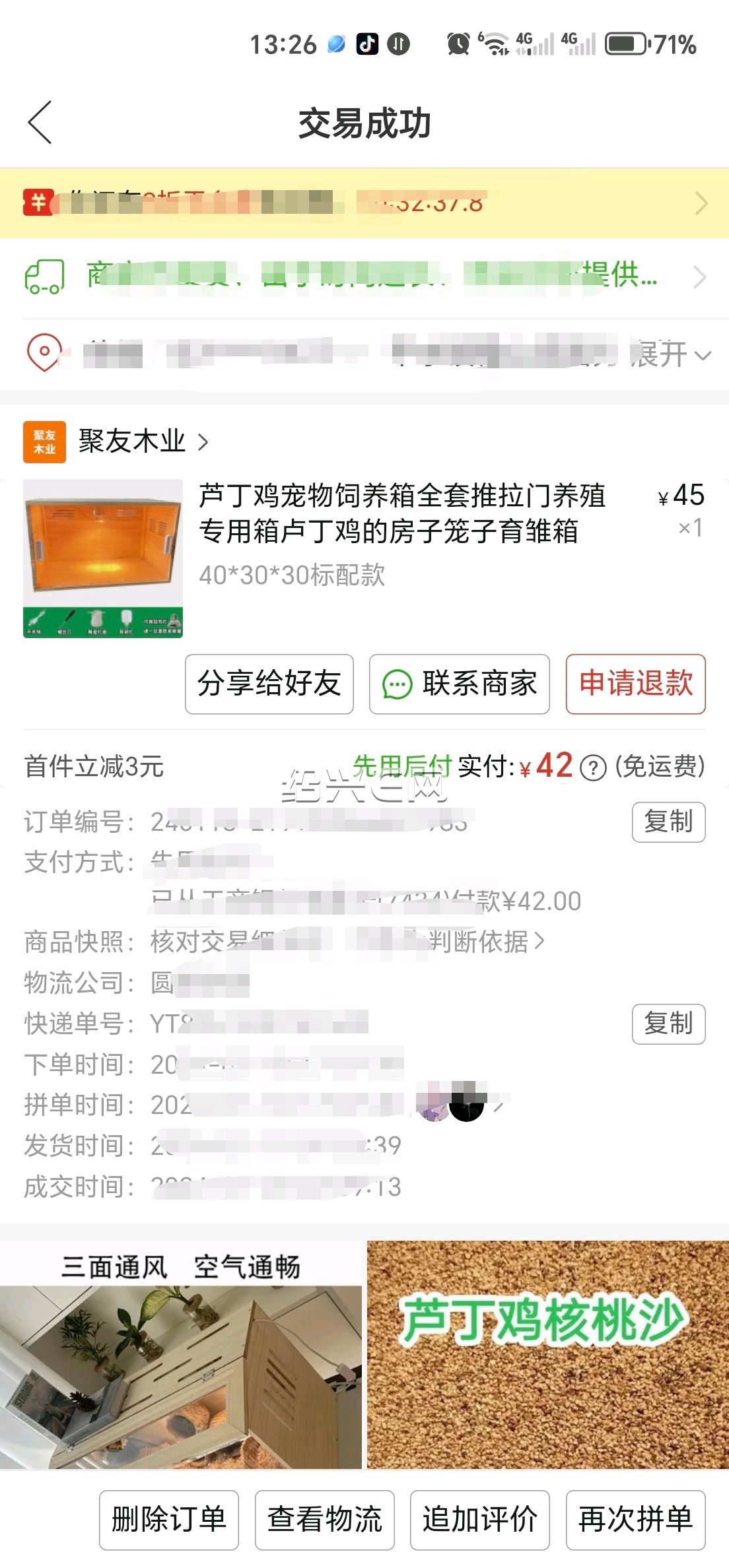Viewport: 729px width, 1568px height.
Task: Tap the question mark next to 实付
Action: pos(593,768)
